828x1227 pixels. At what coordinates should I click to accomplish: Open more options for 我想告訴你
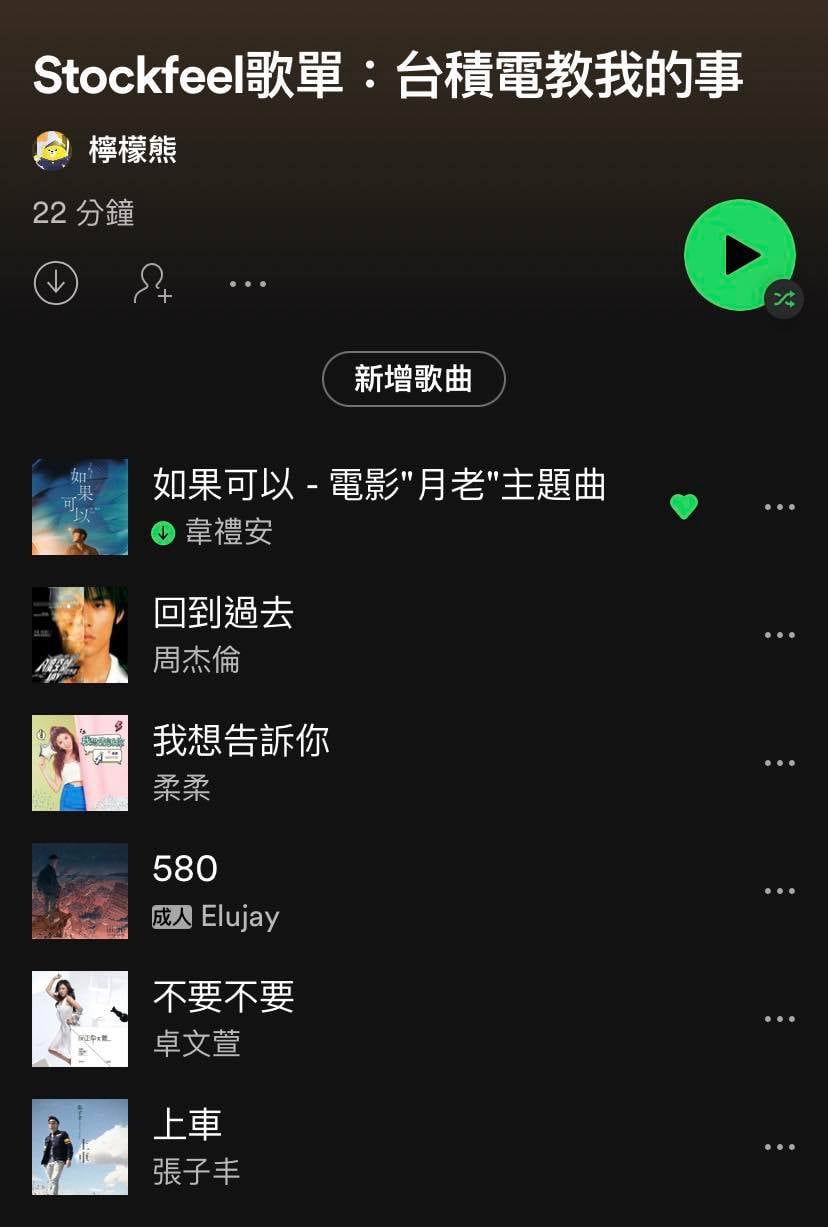click(779, 763)
